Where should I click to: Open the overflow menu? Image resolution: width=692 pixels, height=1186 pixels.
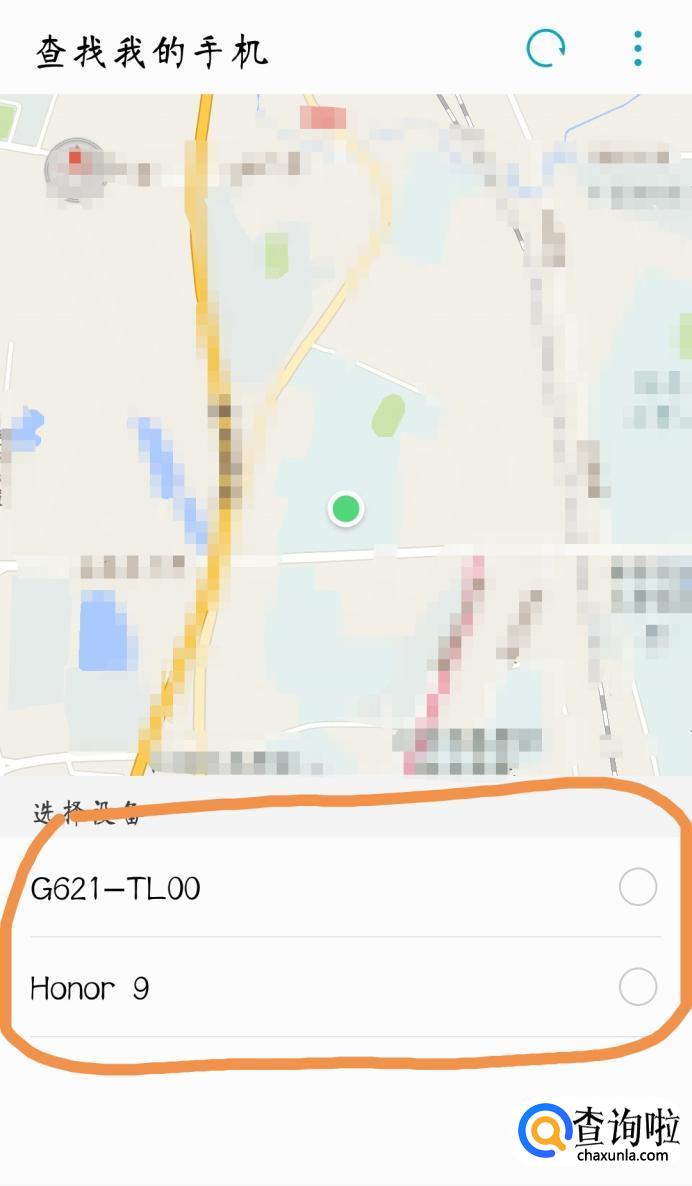pyautogui.click(x=638, y=48)
